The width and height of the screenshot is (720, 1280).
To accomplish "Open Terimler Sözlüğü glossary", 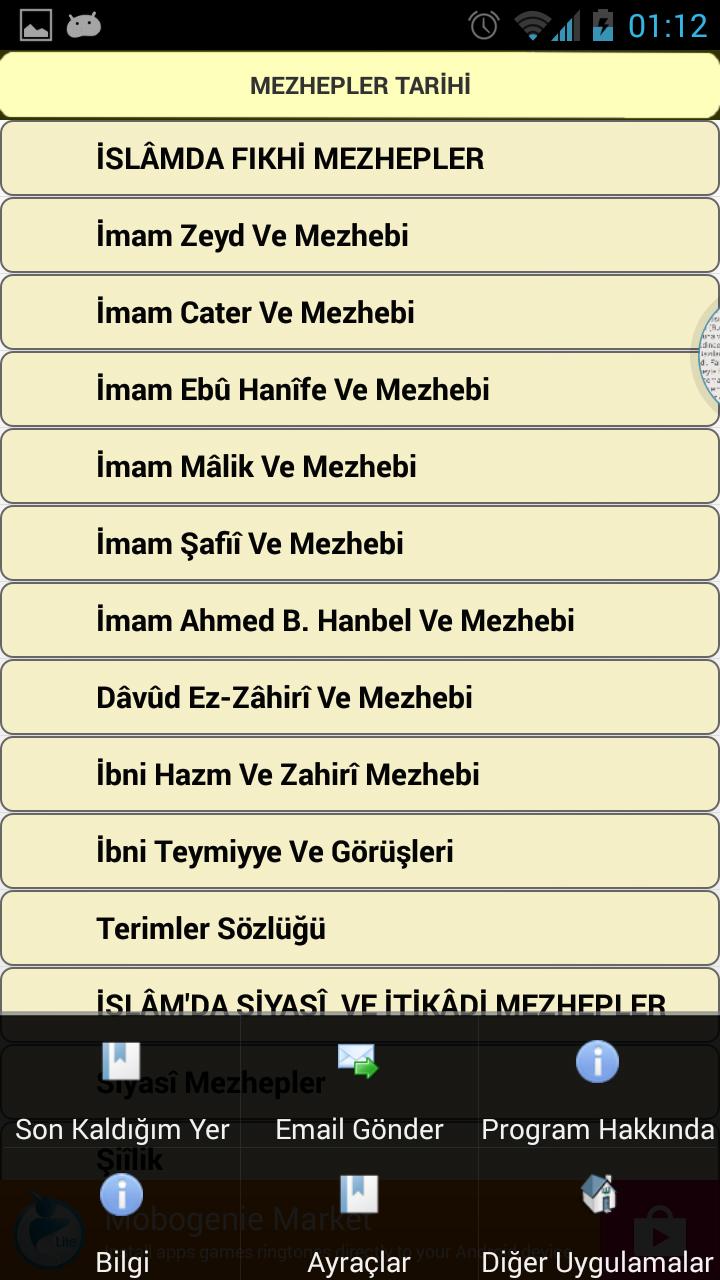I will point(360,929).
